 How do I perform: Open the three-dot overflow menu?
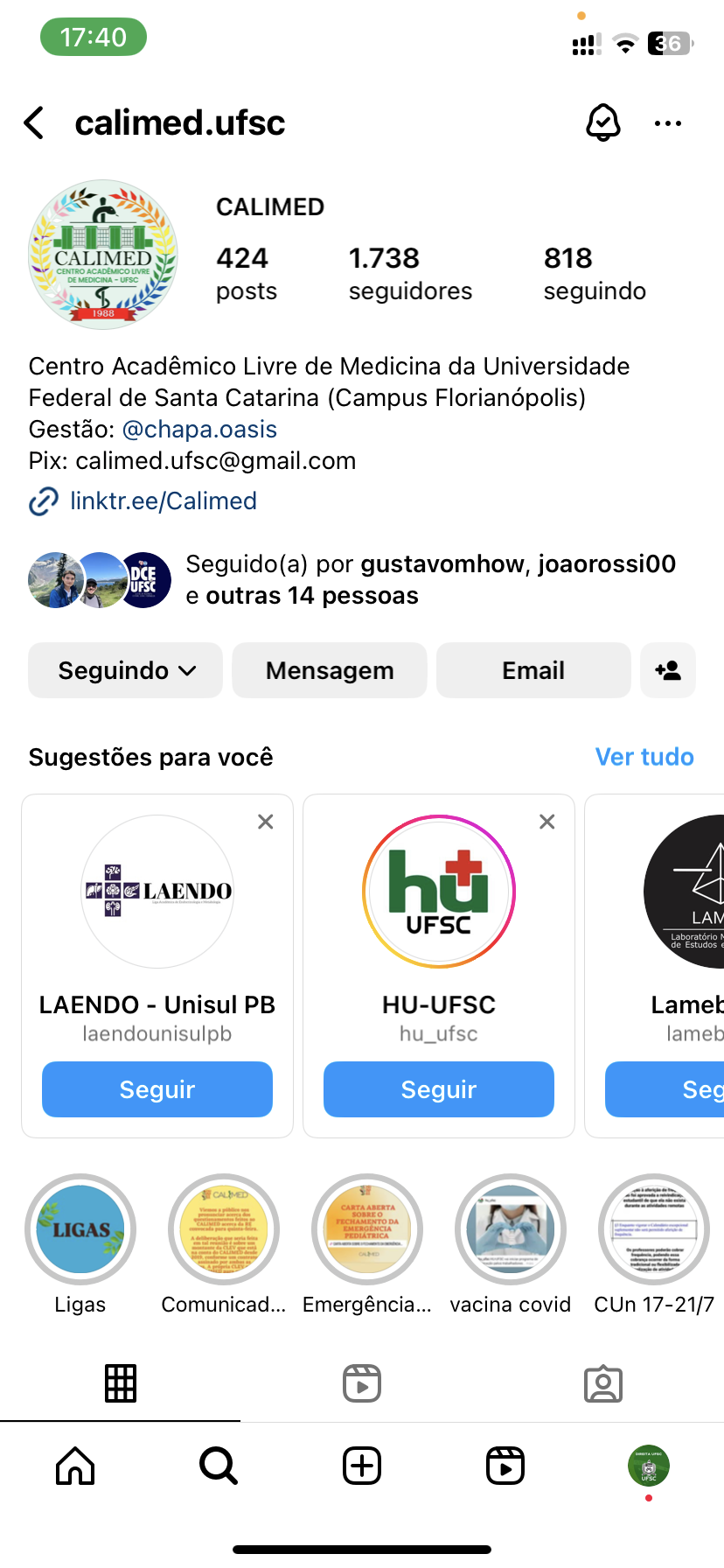pos(668,123)
